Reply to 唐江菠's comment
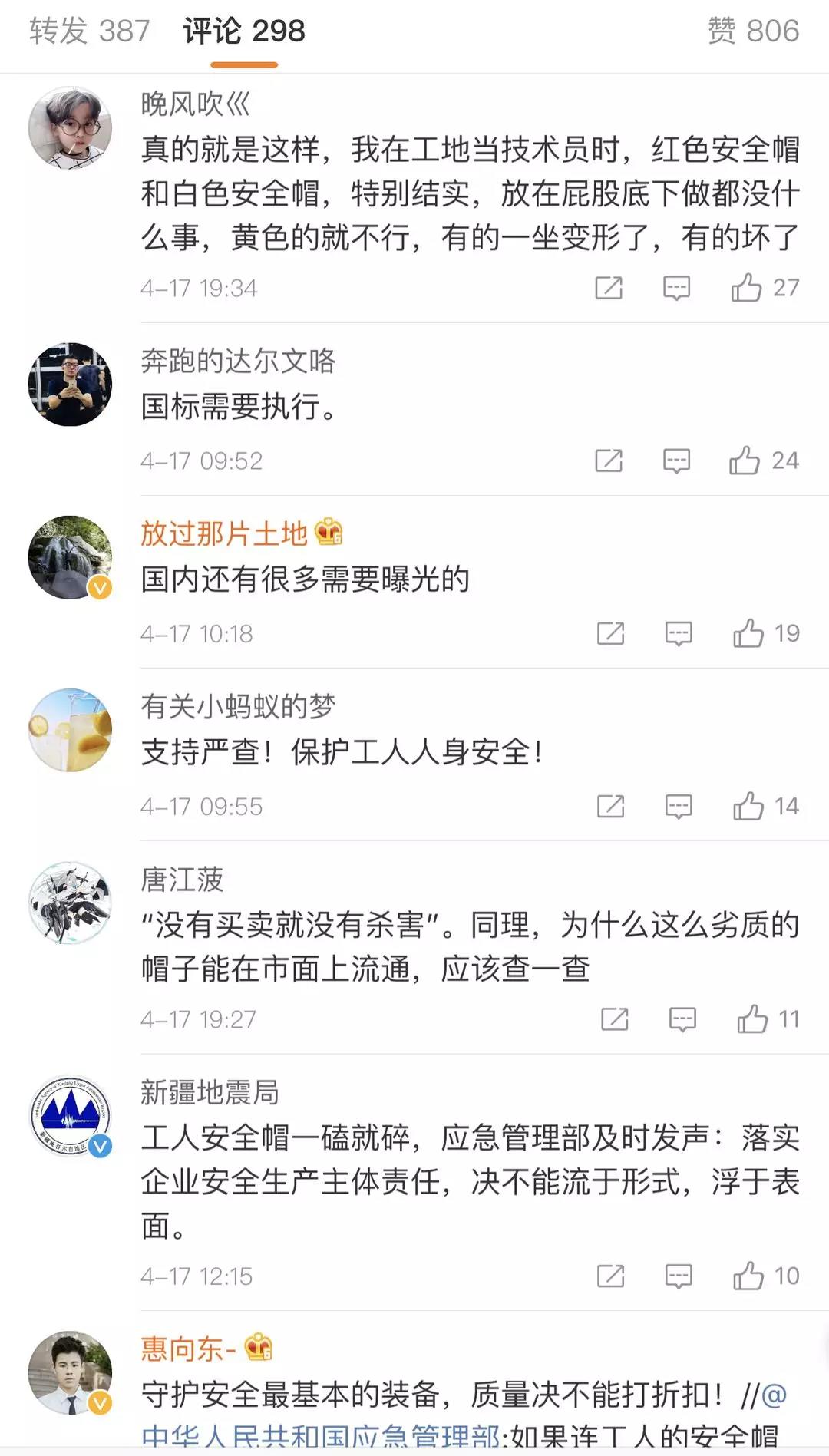Image resolution: width=829 pixels, height=1456 pixels. coord(682,1019)
